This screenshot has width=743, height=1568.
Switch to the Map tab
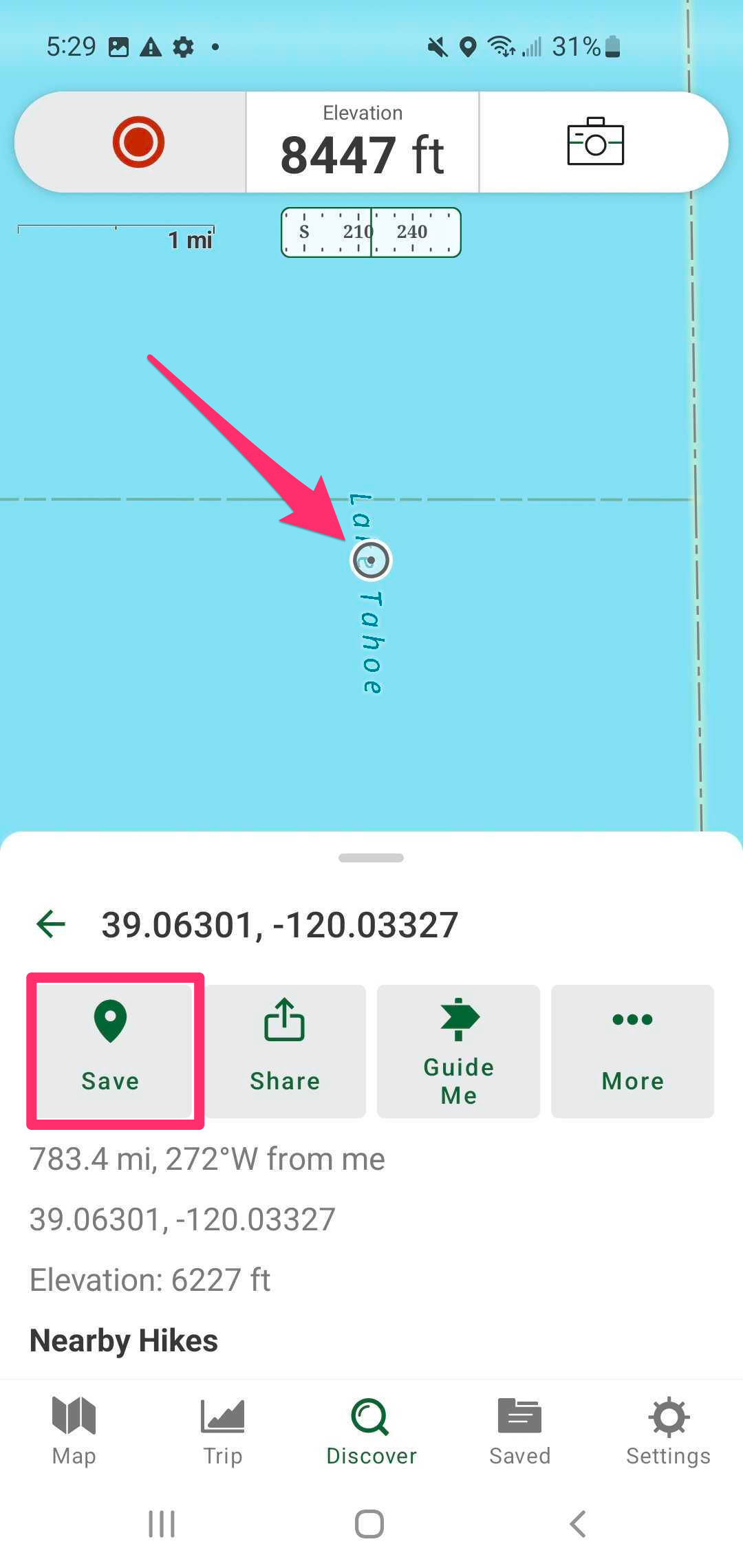point(74,1432)
